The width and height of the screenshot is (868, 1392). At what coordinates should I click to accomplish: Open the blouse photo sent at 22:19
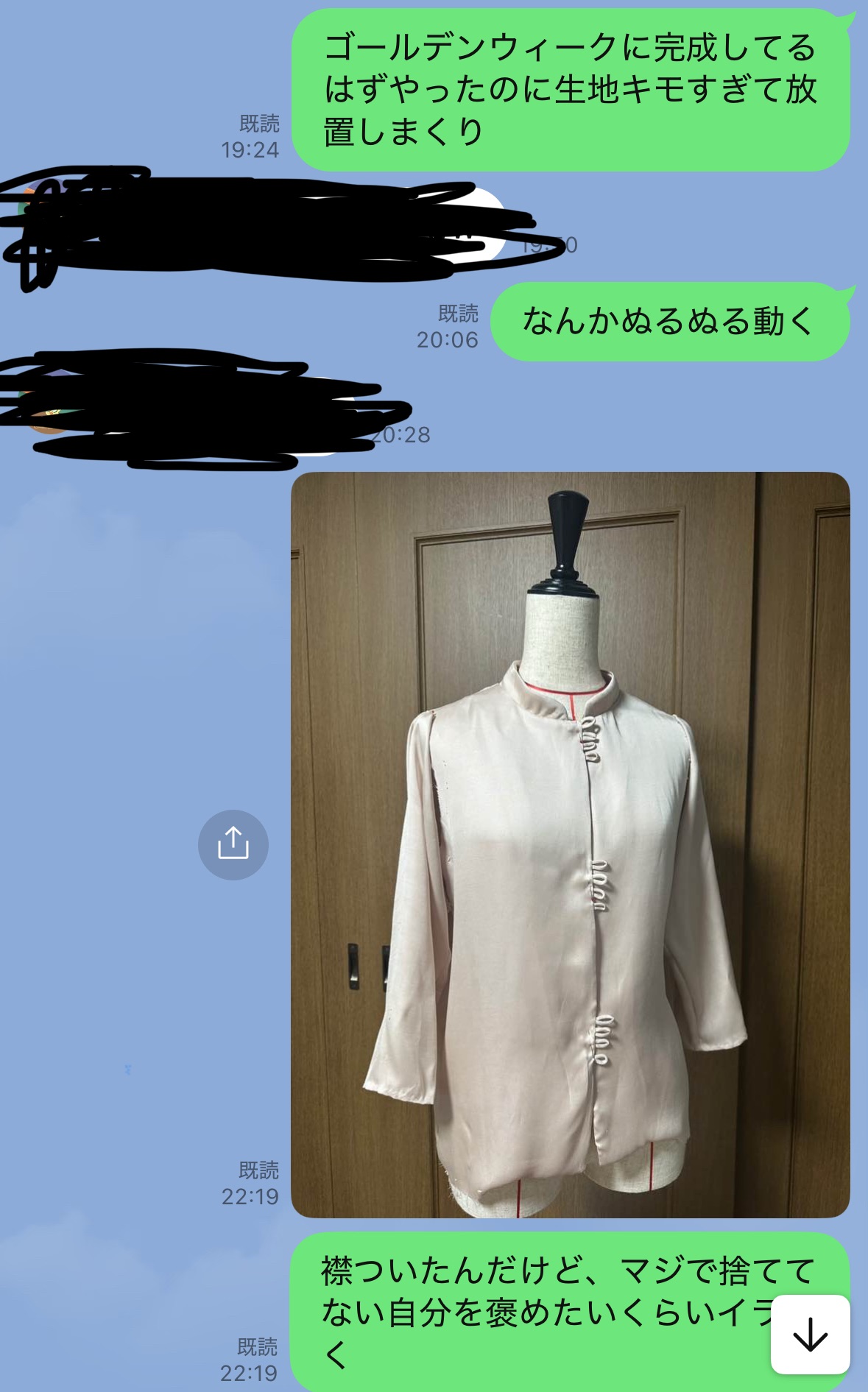tap(571, 844)
